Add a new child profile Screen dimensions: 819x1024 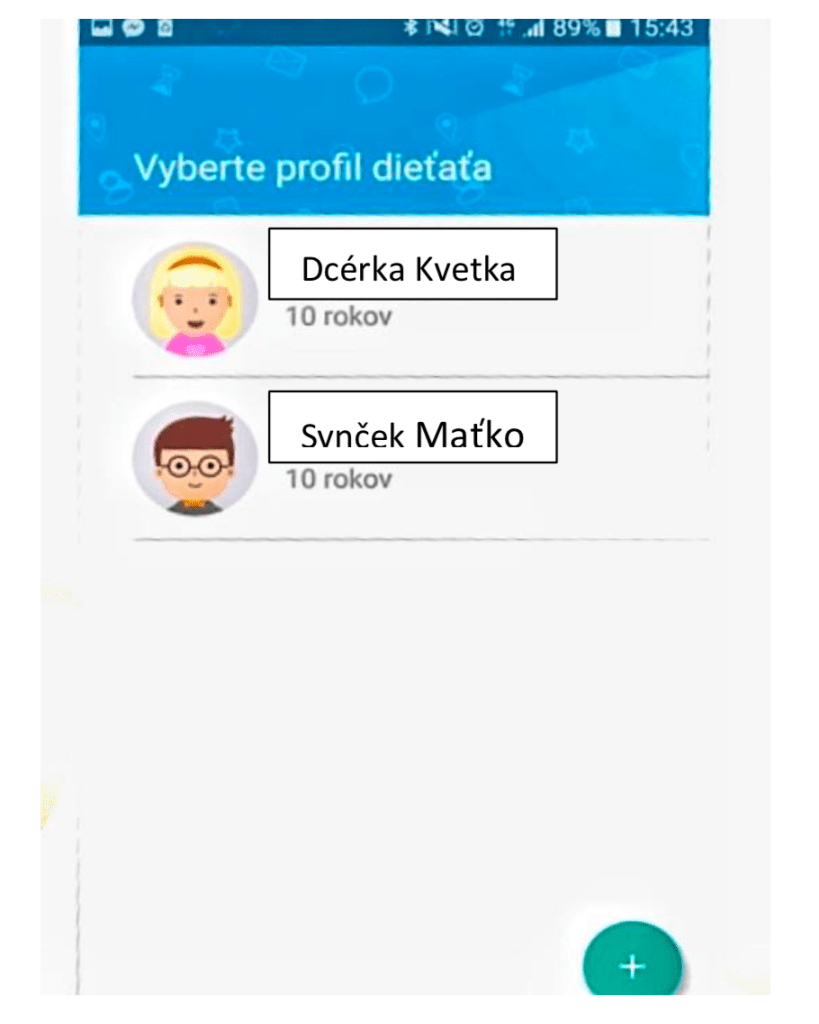coord(631,965)
